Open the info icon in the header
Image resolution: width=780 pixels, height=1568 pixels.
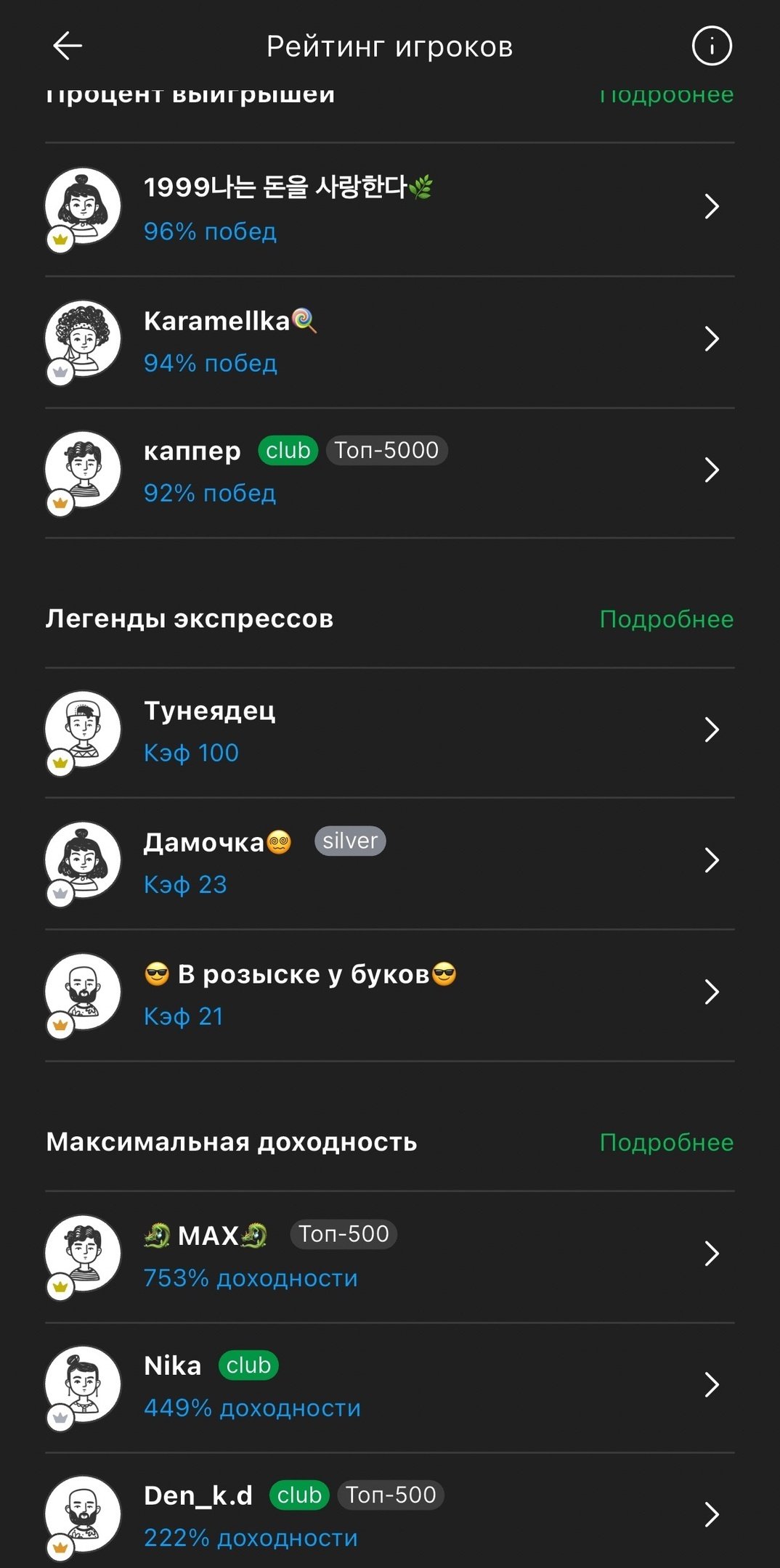point(711,46)
